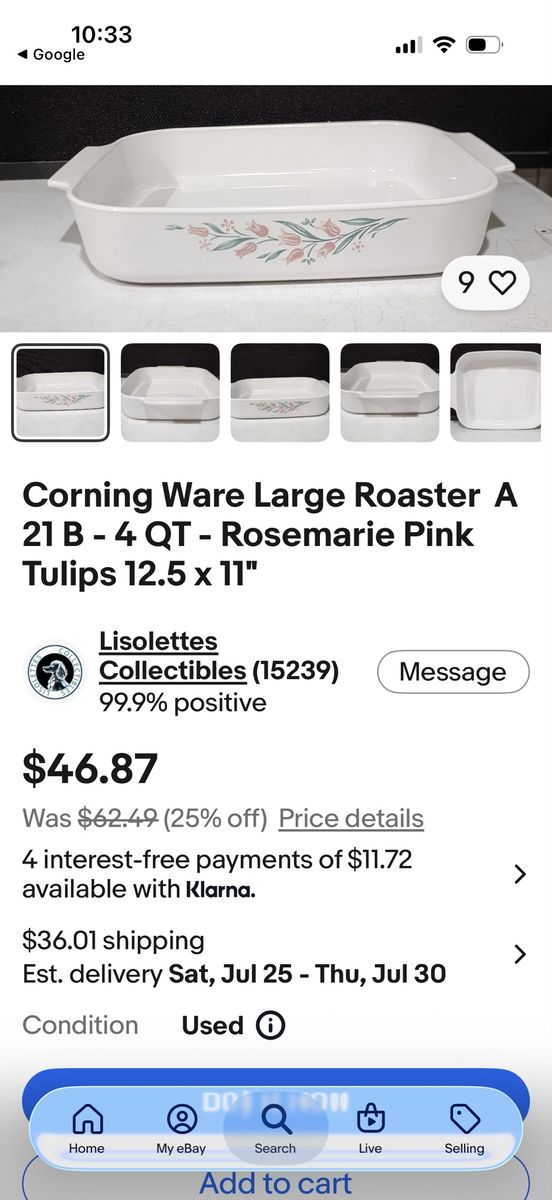Select the fourth product thumbnail

coord(390,393)
